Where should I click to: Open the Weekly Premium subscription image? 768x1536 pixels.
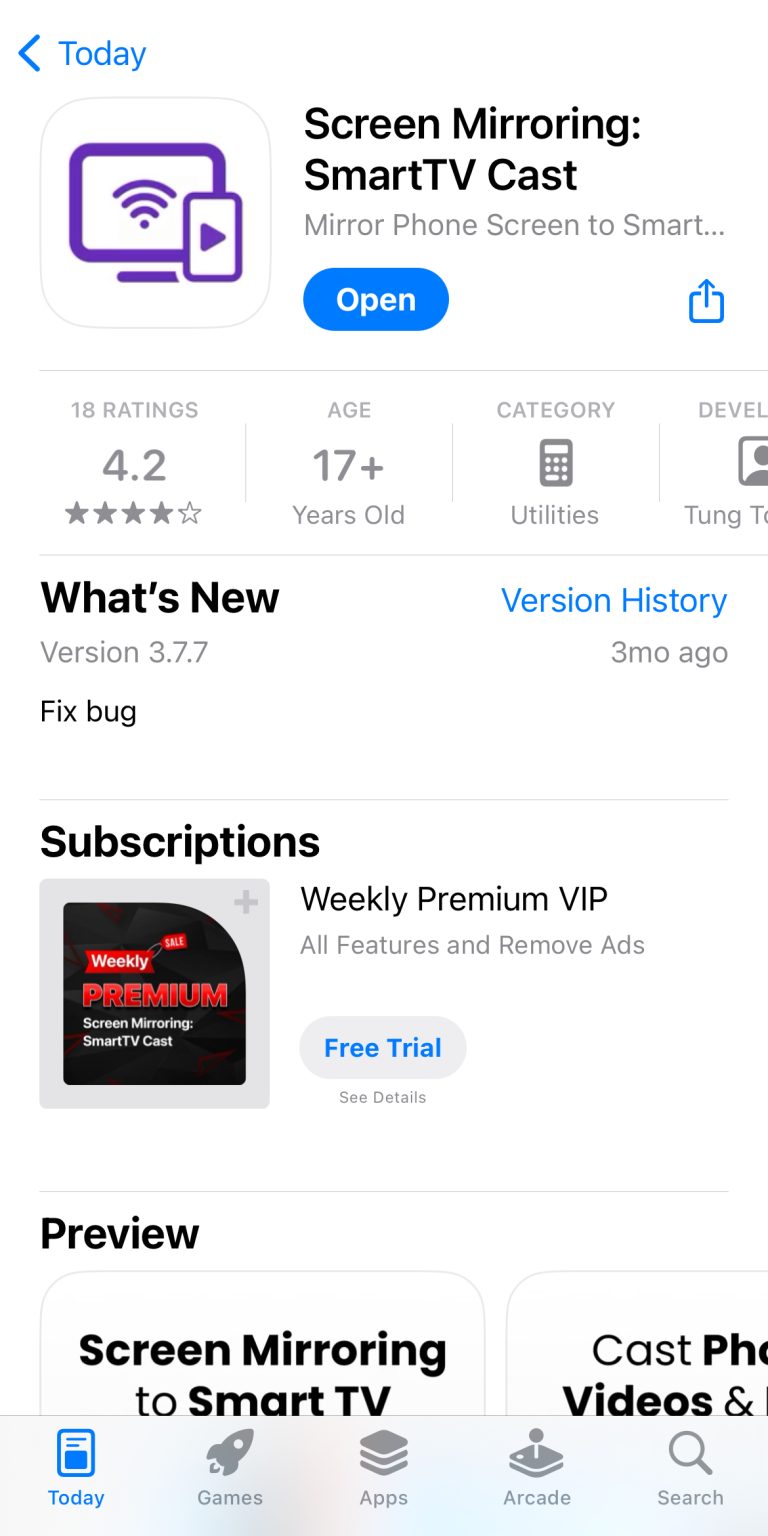tap(154, 993)
